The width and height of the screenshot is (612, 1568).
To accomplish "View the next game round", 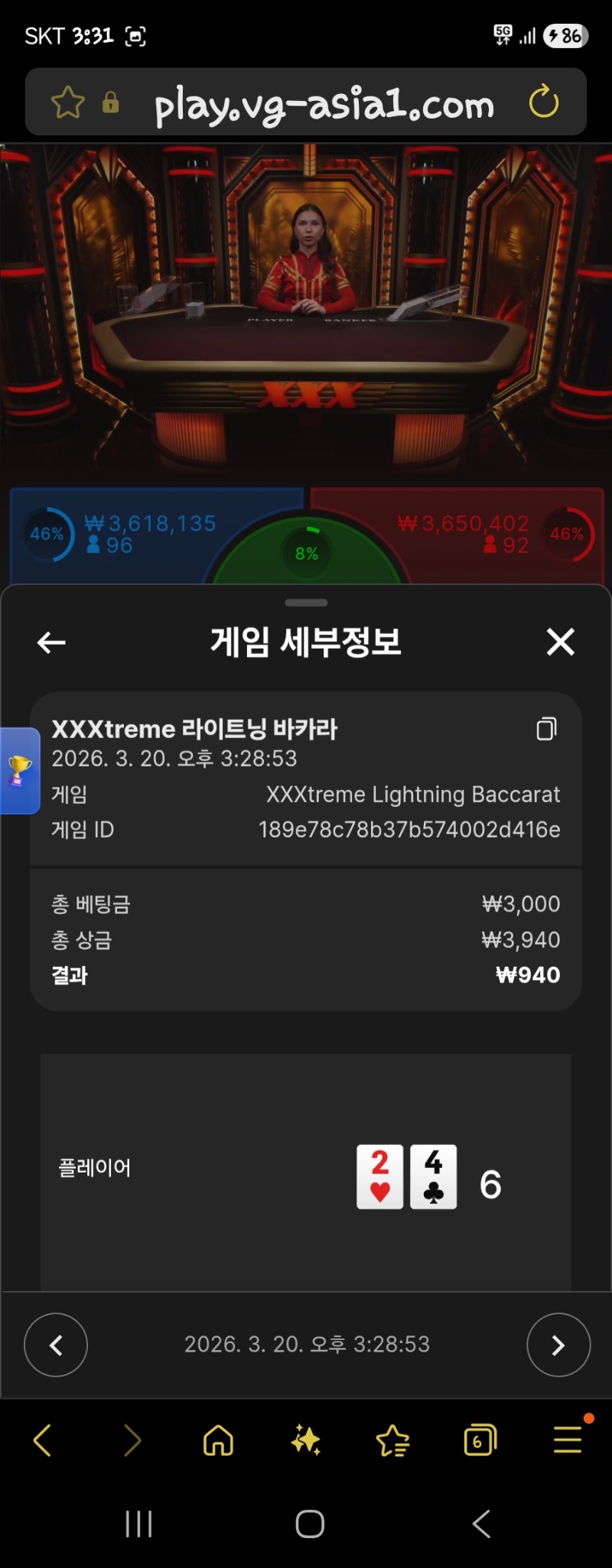I will [x=558, y=1345].
